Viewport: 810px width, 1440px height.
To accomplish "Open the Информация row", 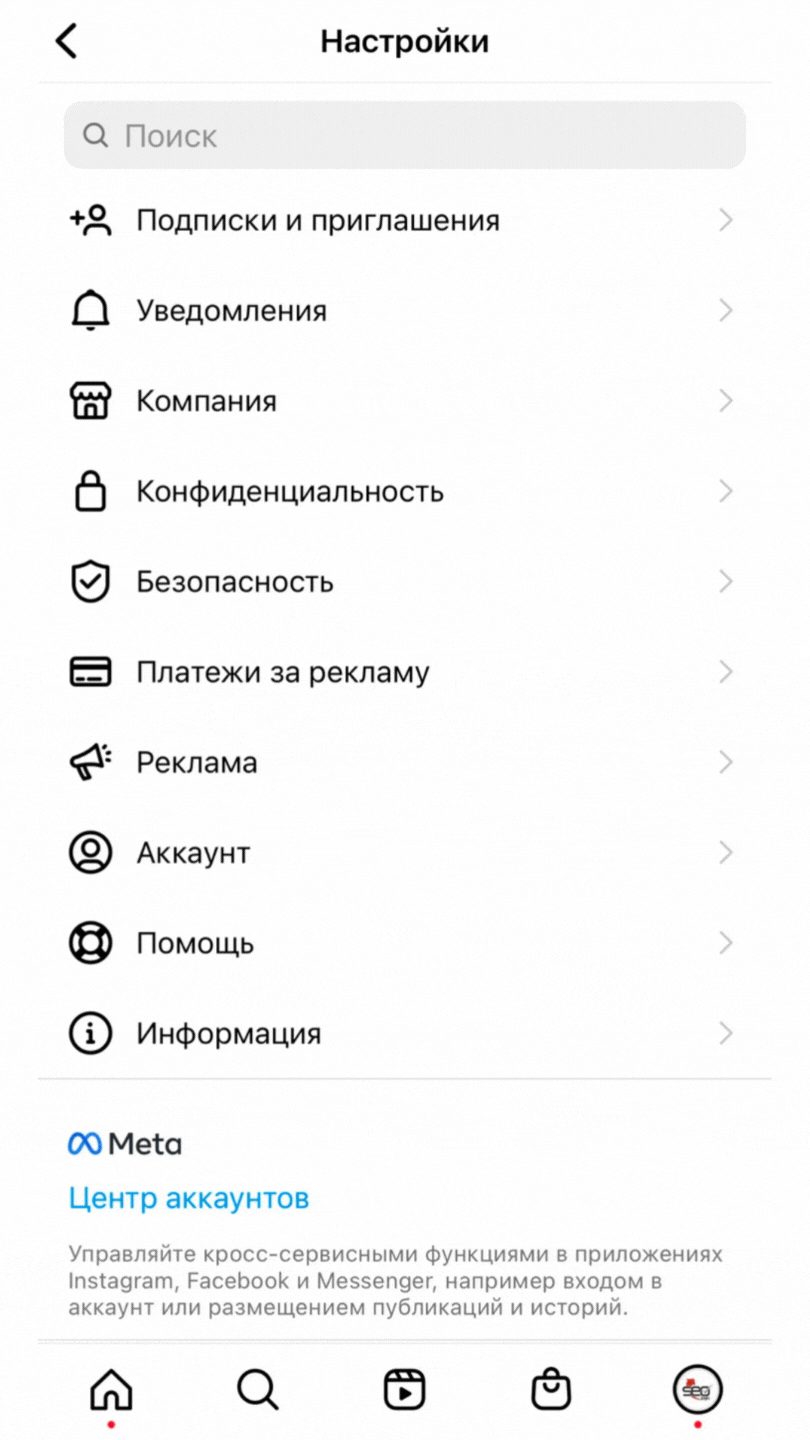I will click(404, 1033).
